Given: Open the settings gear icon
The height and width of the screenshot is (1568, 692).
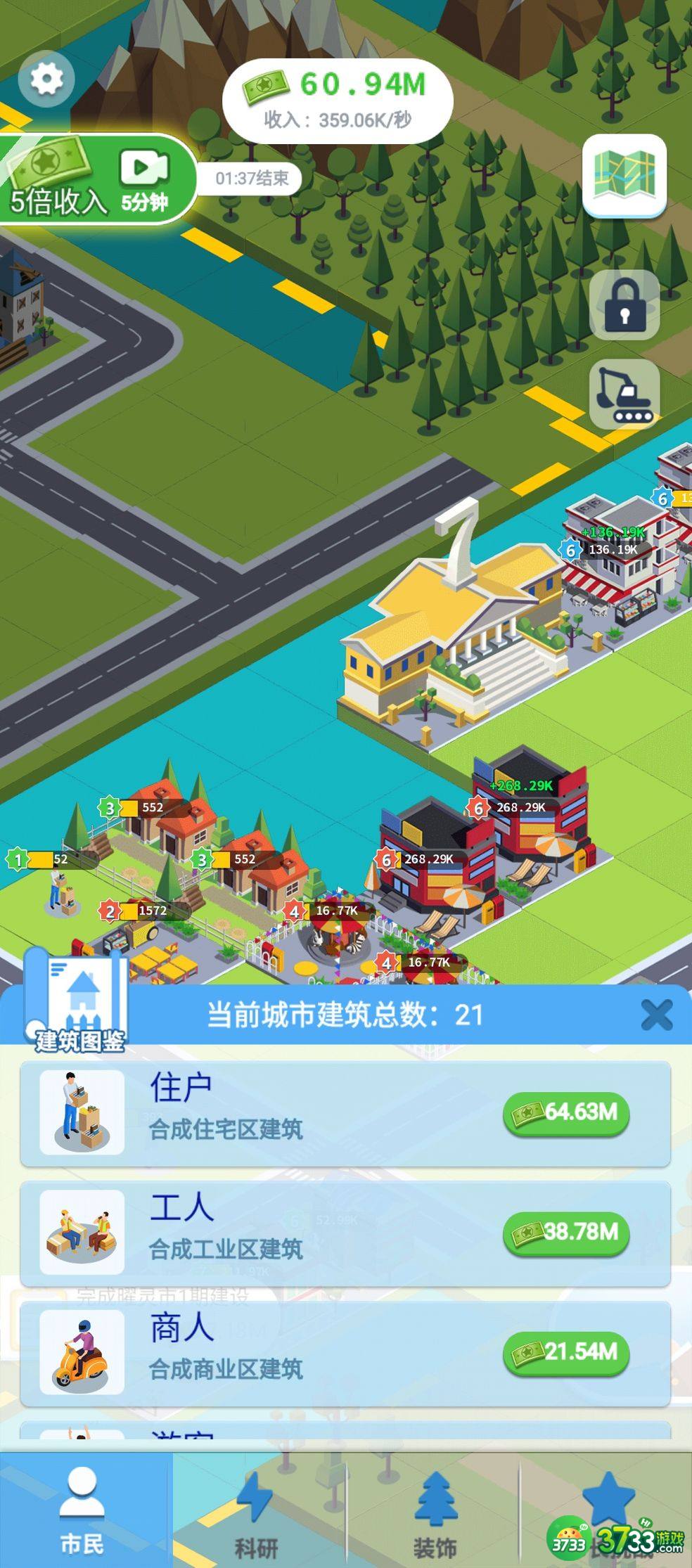Looking at the screenshot, I should tap(46, 79).
